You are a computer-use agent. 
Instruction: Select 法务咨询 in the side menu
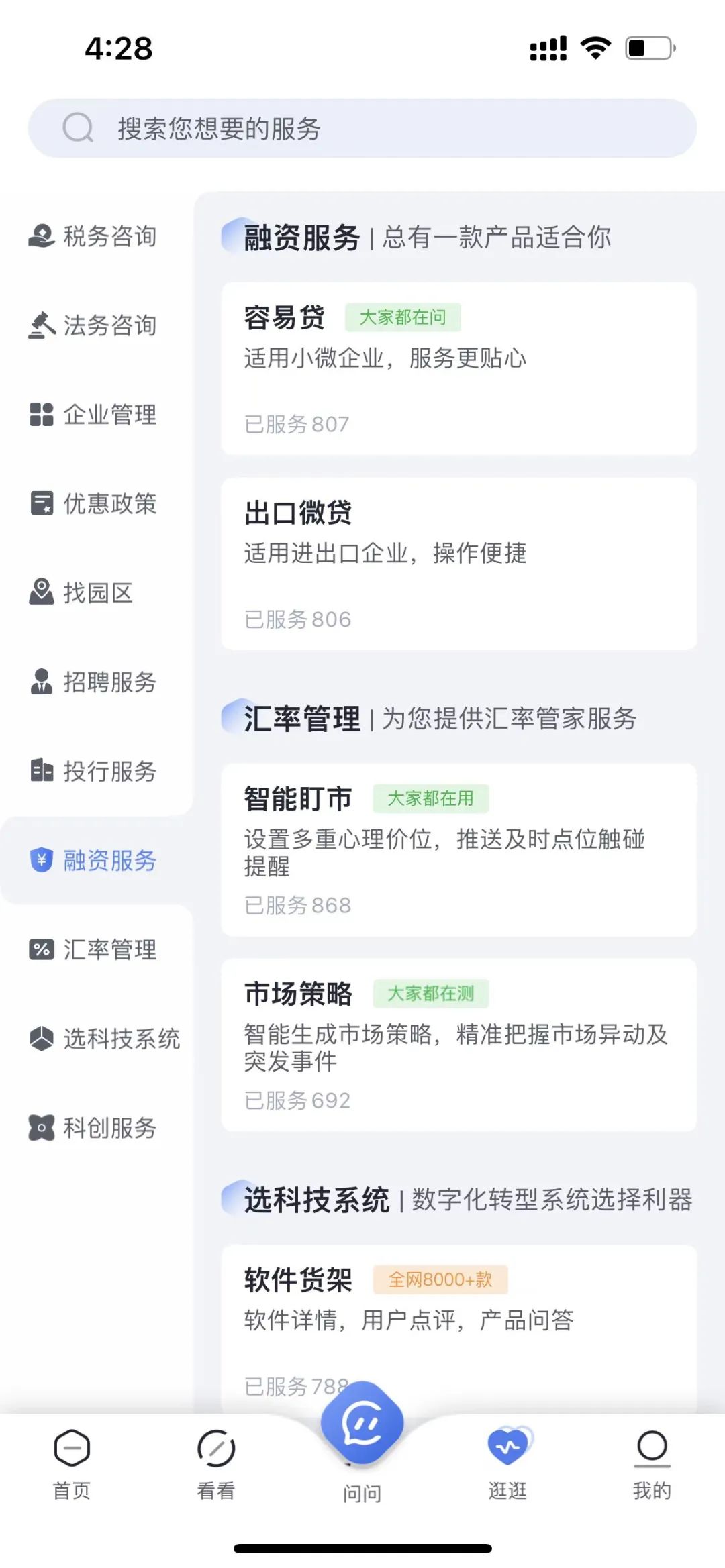(x=93, y=325)
